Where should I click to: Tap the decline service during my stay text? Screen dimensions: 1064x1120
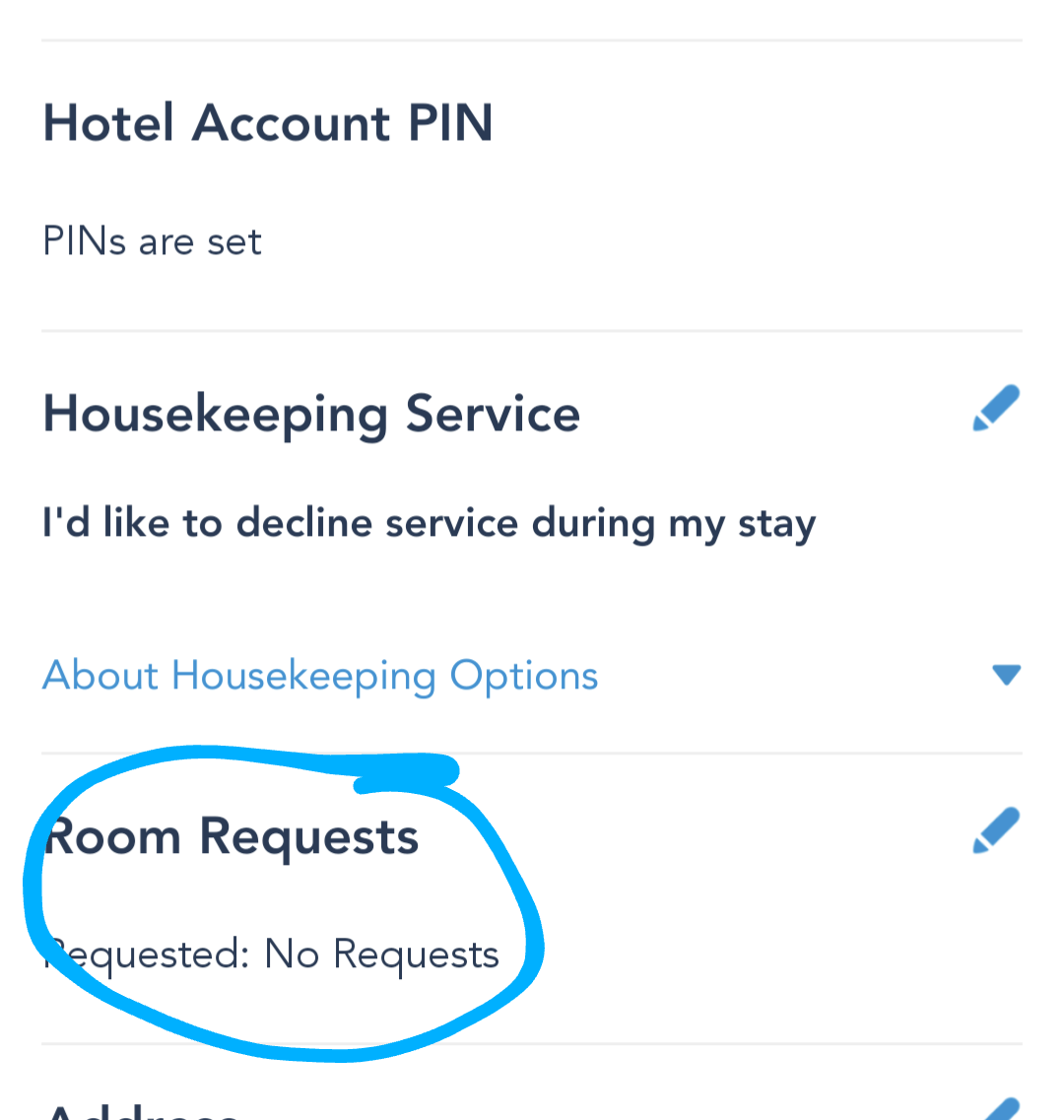pos(429,522)
